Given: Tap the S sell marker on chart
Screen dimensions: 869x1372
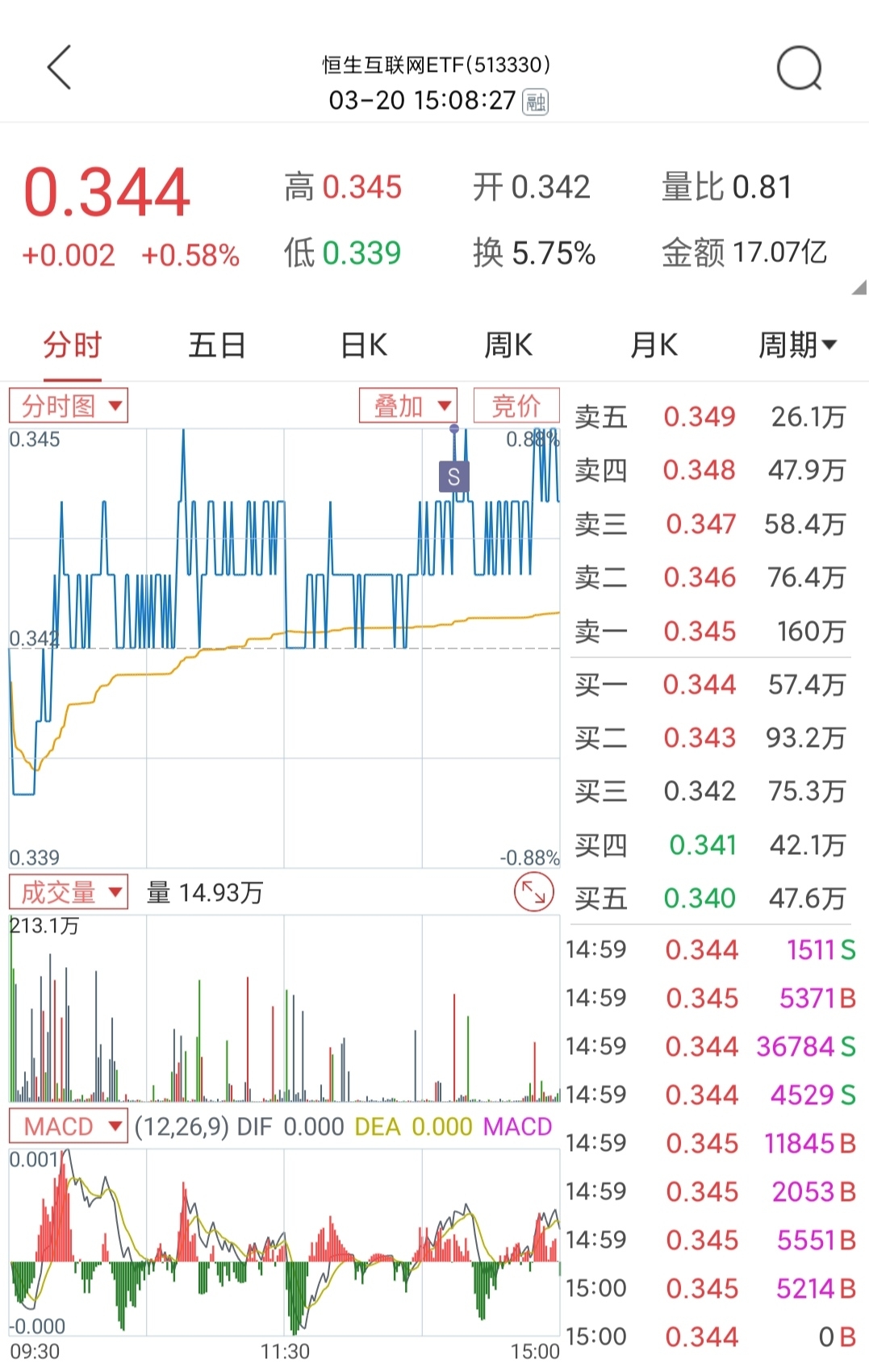Looking at the screenshot, I should (x=453, y=477).
